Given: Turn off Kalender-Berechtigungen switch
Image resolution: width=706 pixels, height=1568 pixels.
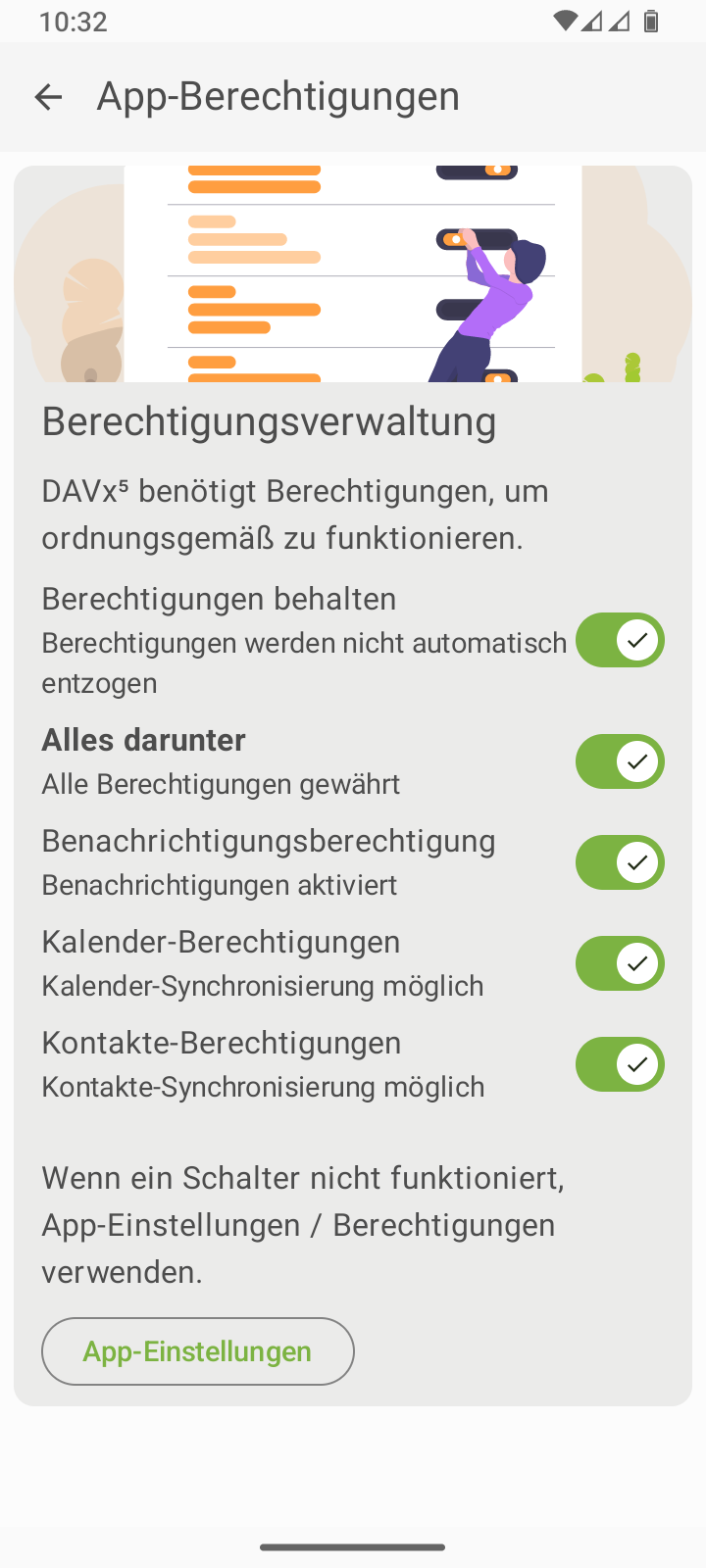Looking at the screenshot, I should point(620,963).
